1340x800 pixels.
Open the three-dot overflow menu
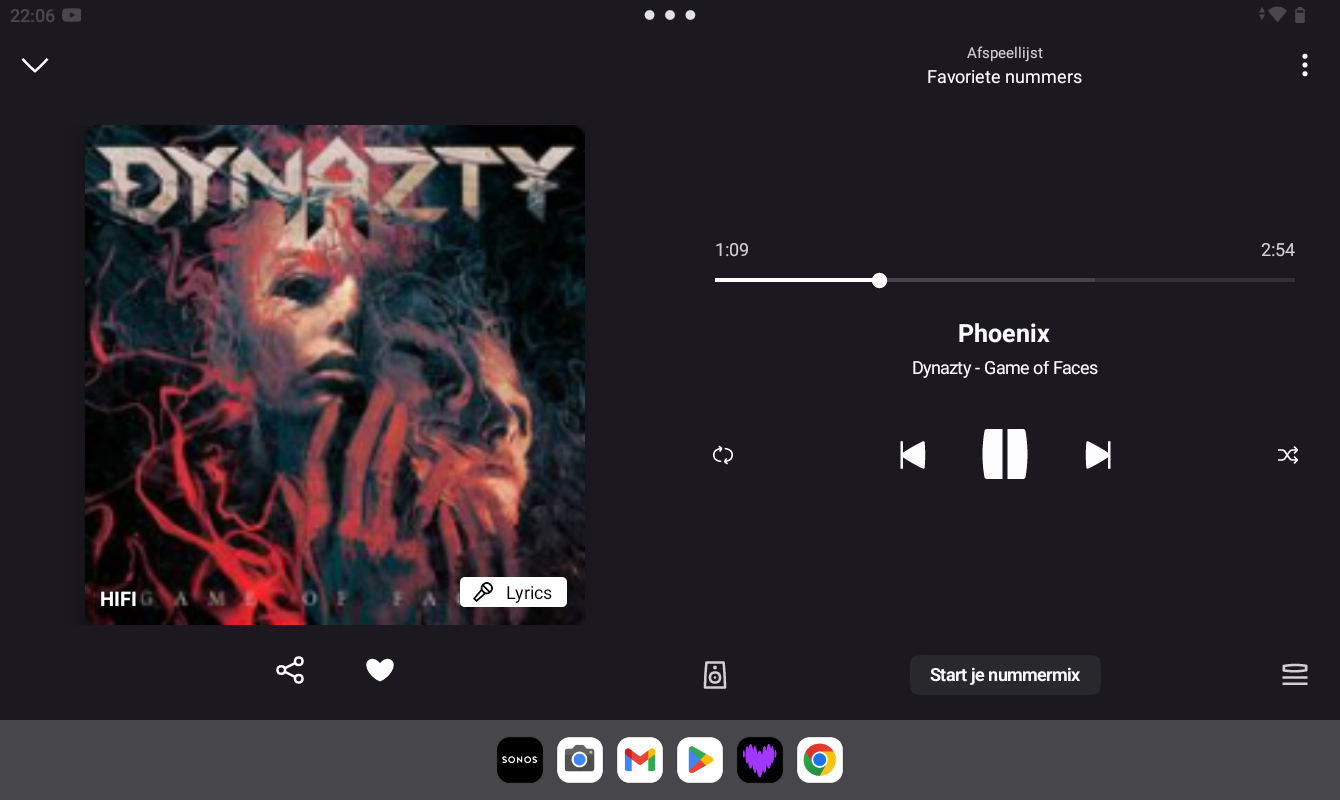click(1304, 66)
